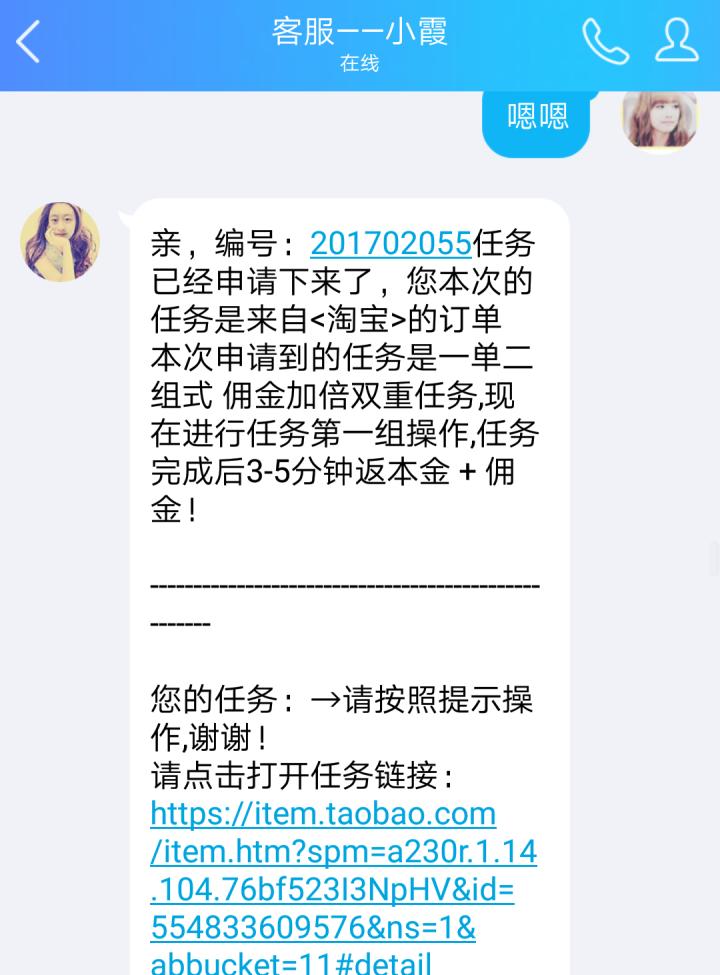Tap the https://item.taobao.com line
The image size is (720, 975).
pos(322,813)
